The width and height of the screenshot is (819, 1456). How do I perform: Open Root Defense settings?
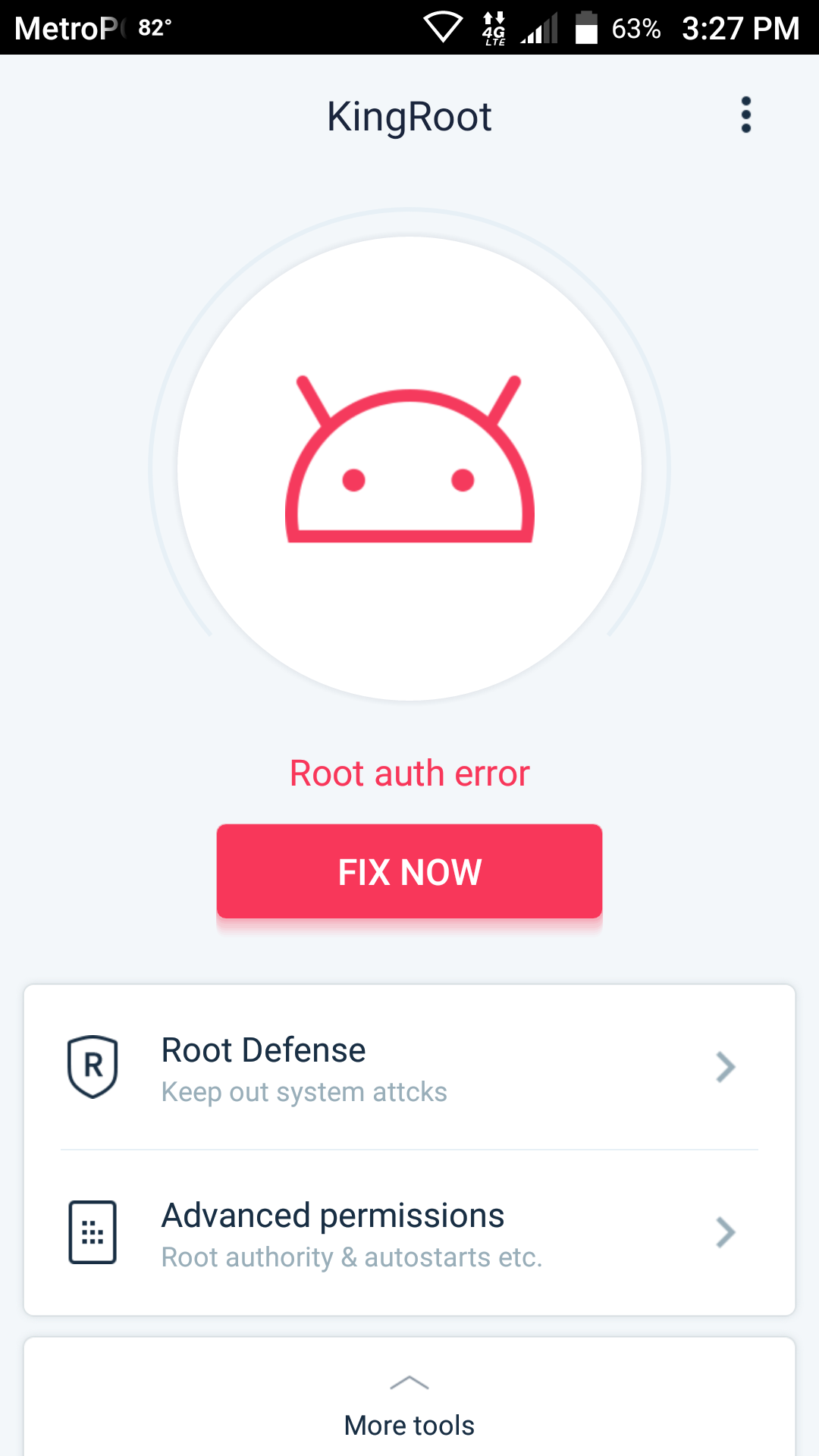click(409, 1067)
